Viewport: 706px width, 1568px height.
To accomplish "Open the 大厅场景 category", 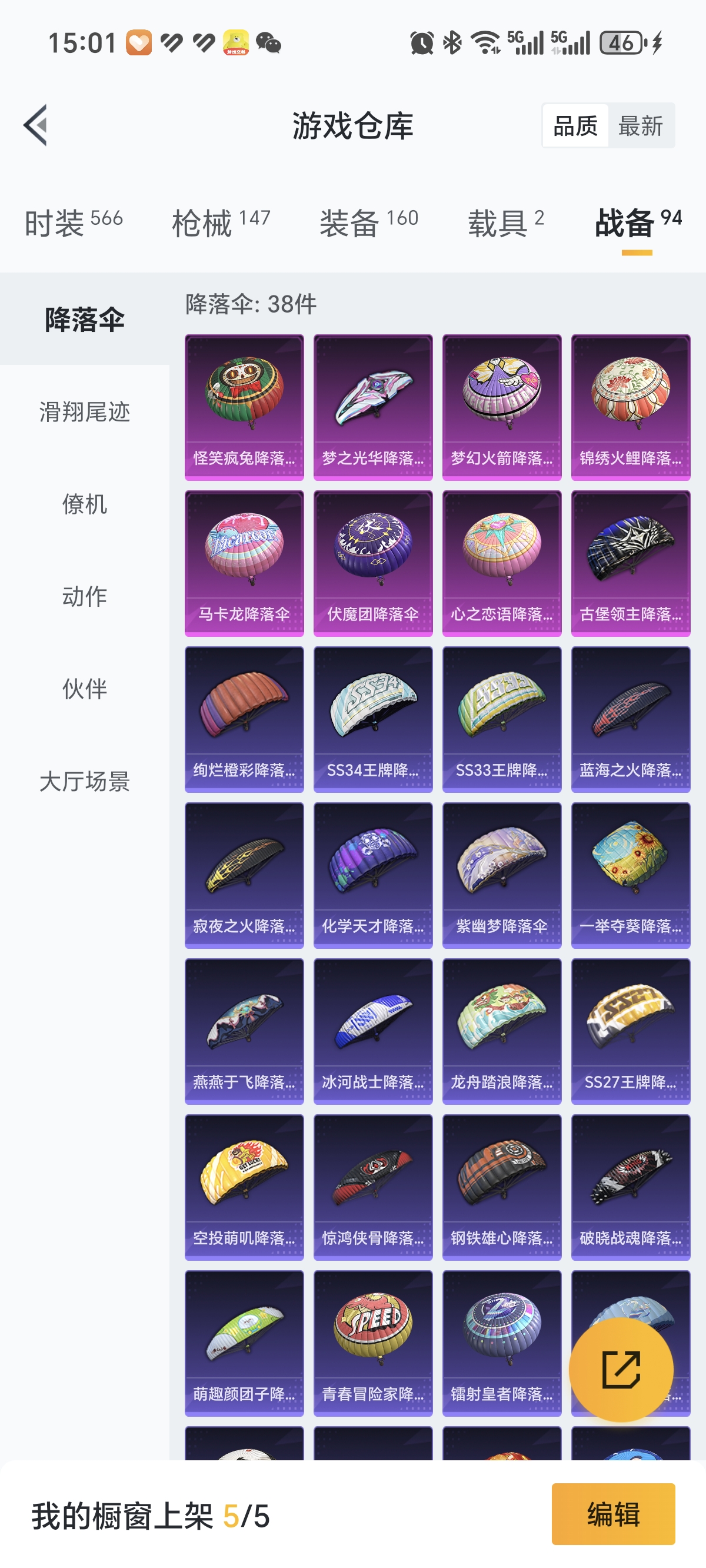I will [85, 782].
